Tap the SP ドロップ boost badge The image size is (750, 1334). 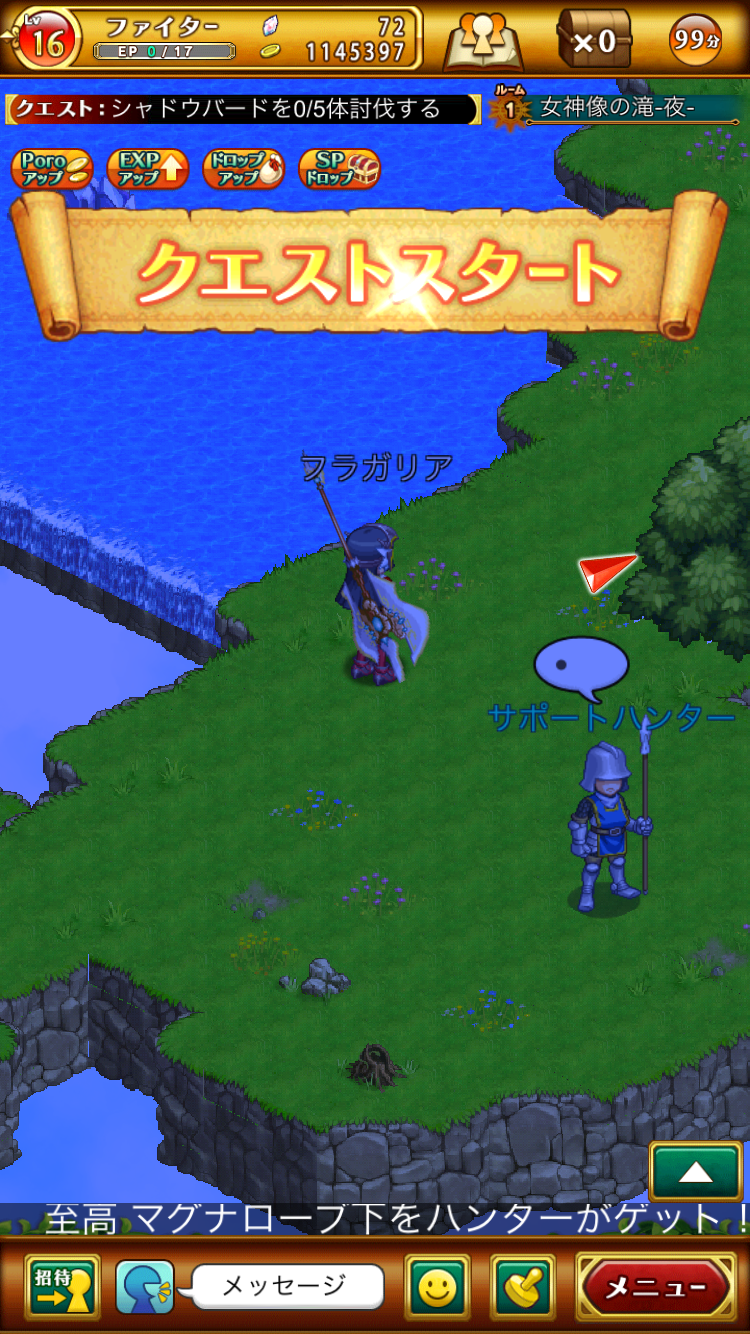pyautogui.click(x=339, y=169)
